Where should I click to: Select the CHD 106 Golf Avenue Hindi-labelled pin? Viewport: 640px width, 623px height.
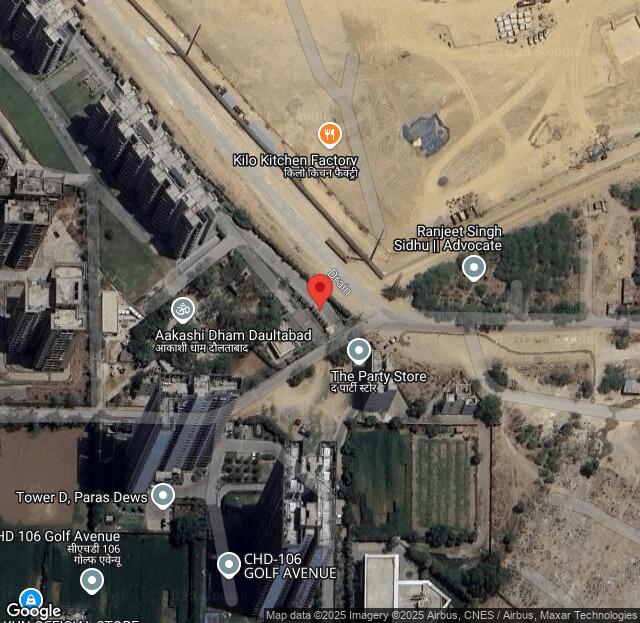click(92, 580)
